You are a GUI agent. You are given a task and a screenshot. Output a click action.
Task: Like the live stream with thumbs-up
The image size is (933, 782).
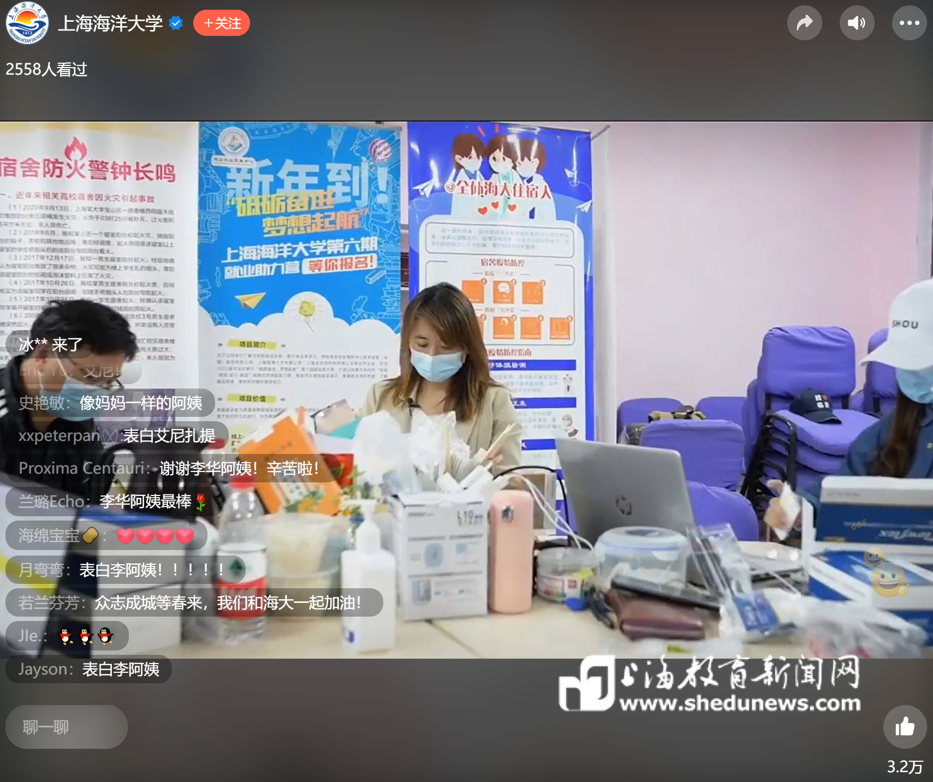point(905,727)
